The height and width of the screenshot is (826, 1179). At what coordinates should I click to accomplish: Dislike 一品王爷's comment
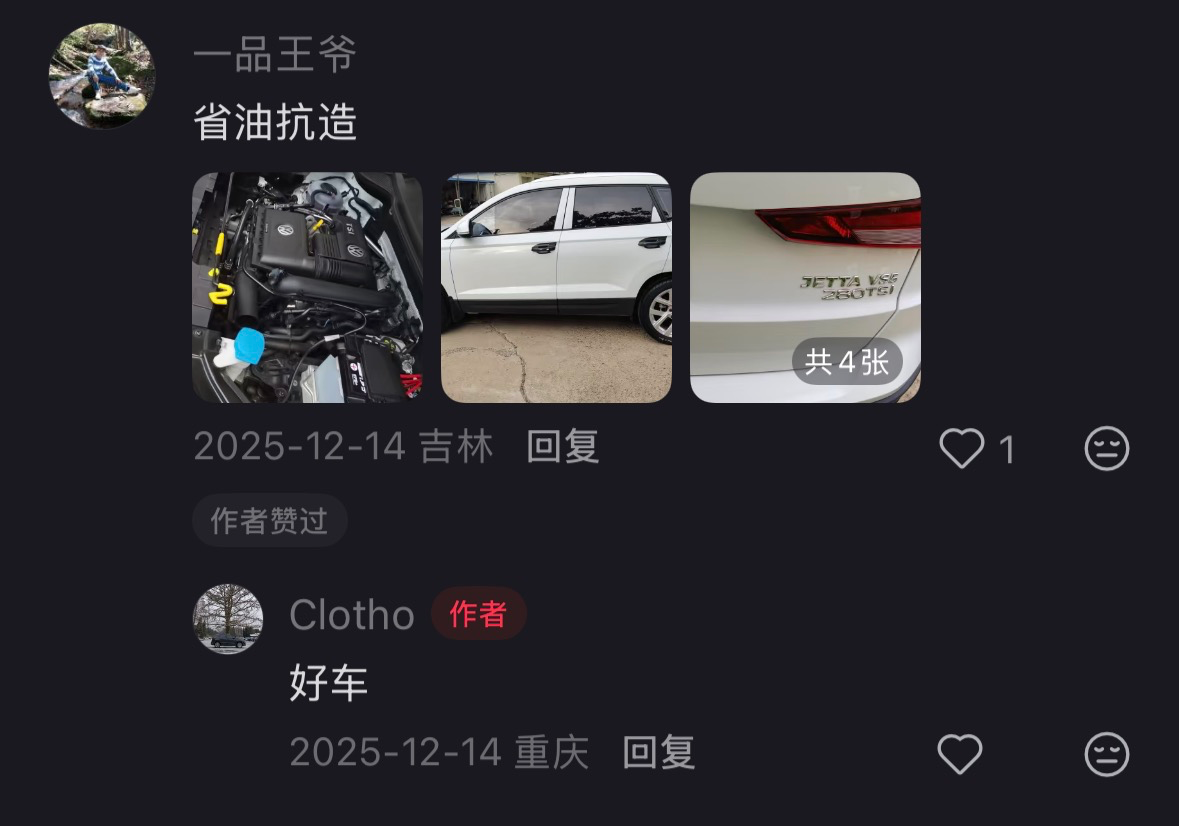click(1106, 449)
